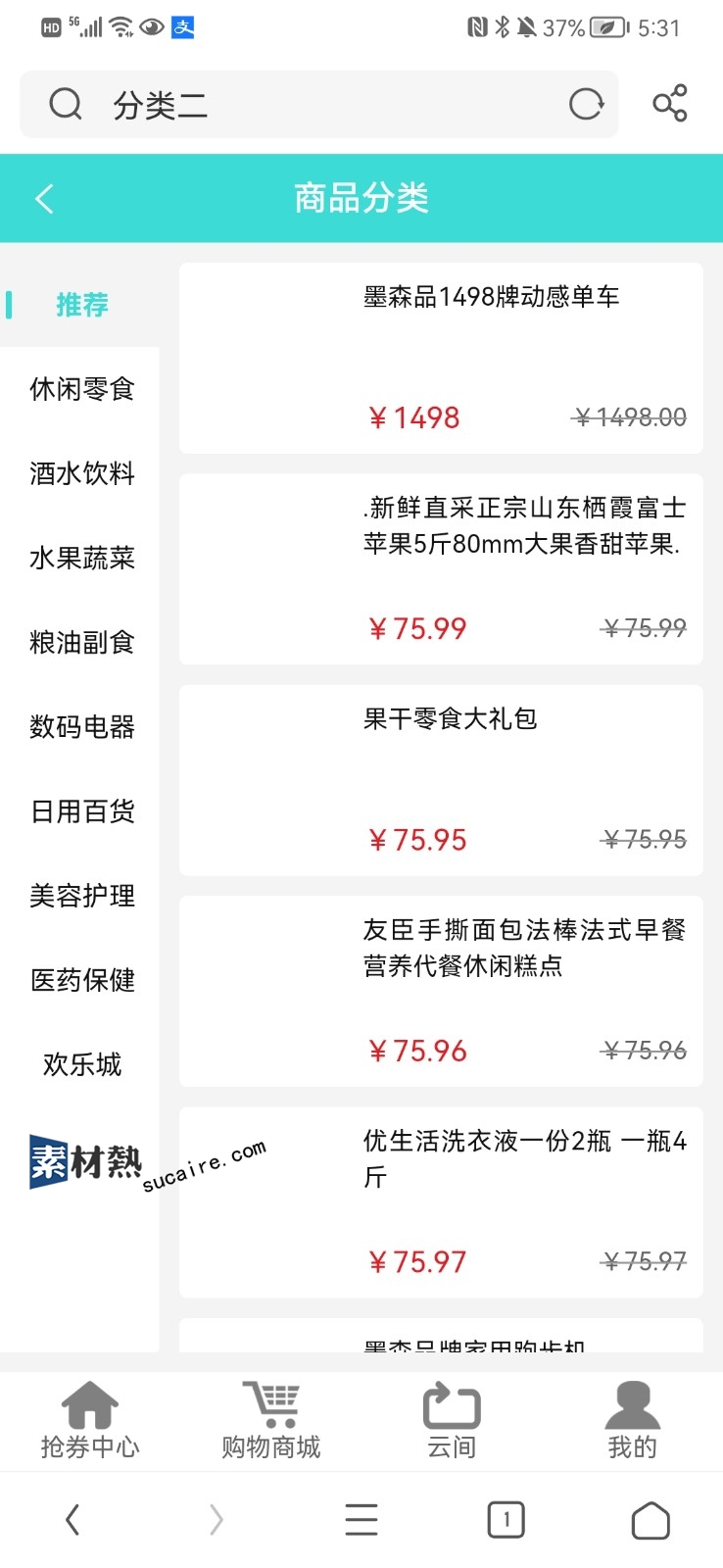Open the 我的 profile tab
The image size is (723, 1568).
[x=632, y=1420]
